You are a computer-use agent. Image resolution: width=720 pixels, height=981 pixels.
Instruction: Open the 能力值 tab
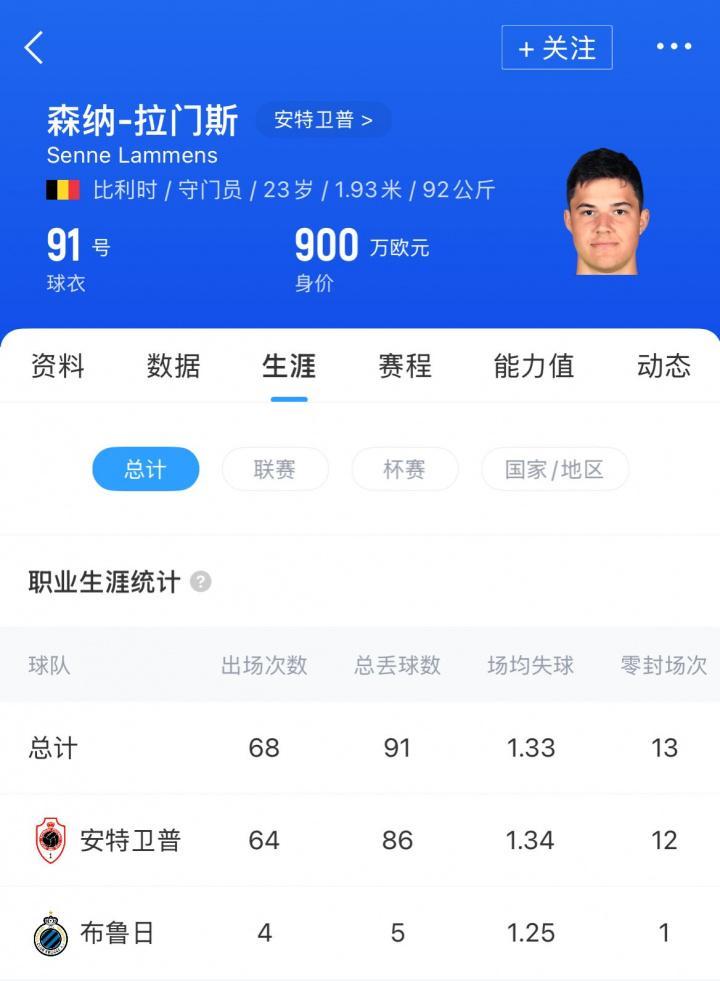pos(533,366)
